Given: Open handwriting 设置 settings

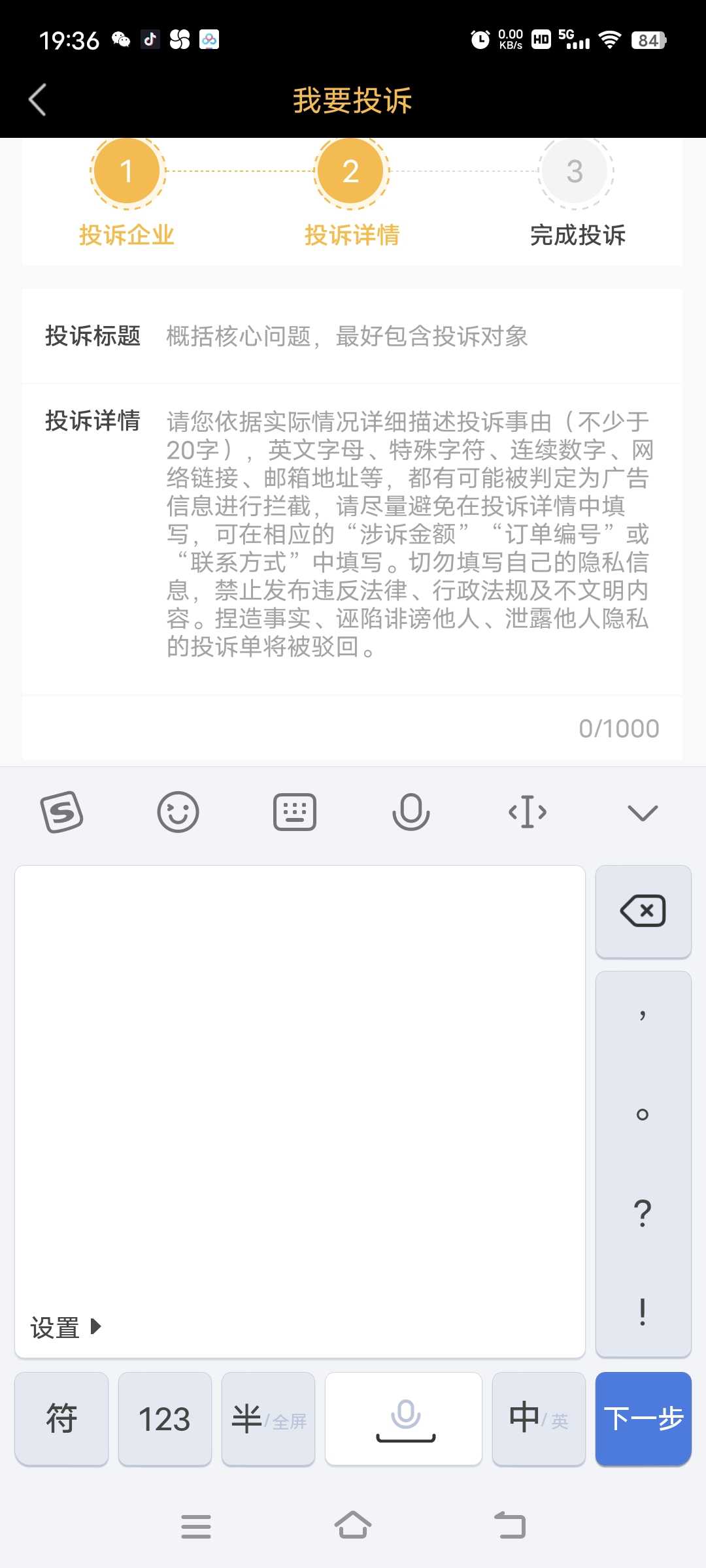Looking at the screenshot, I should (x=65, y=1327).
